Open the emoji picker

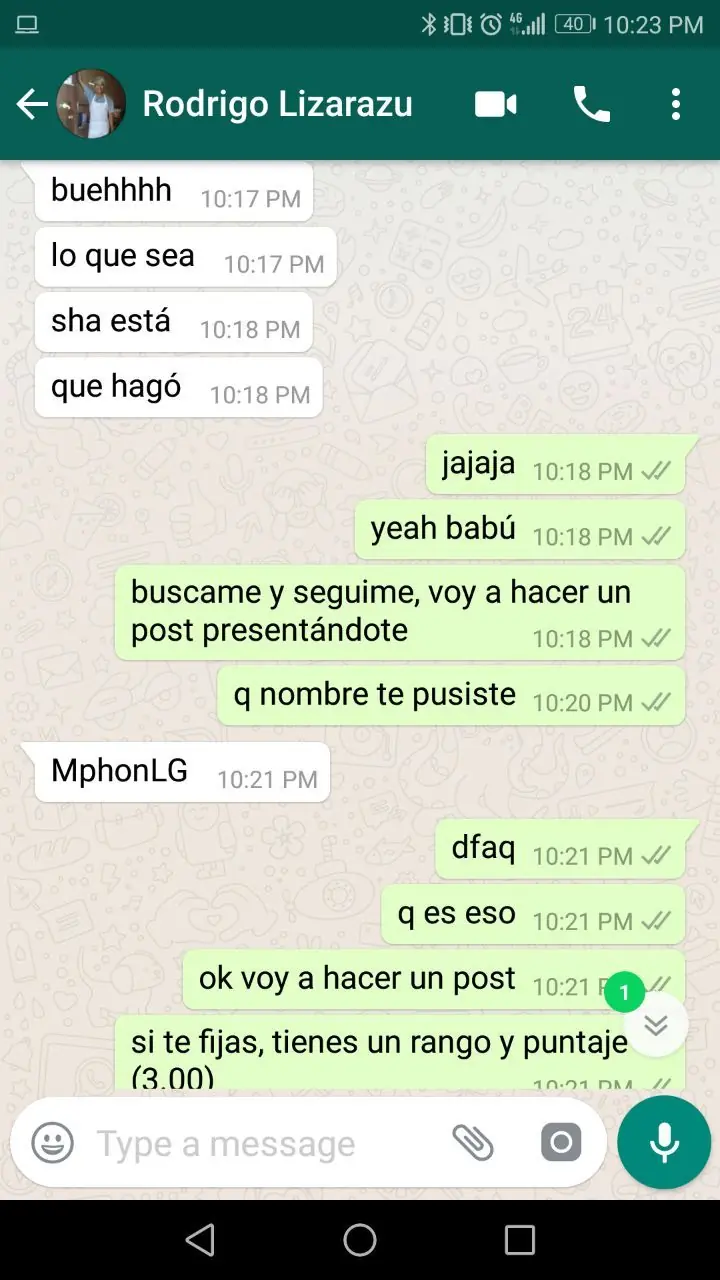tap(52, 1143)
